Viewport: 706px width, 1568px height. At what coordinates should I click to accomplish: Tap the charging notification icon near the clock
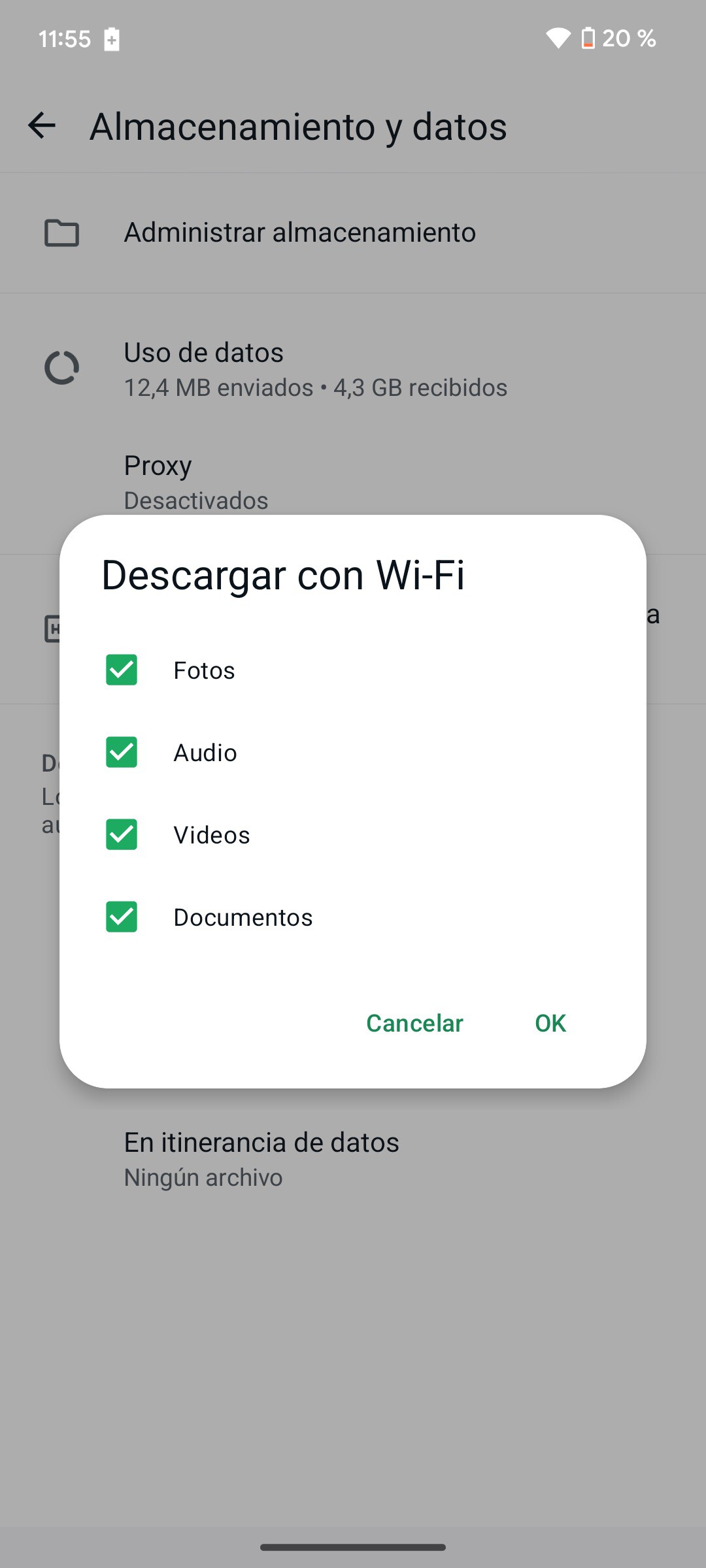pos(111,39)
